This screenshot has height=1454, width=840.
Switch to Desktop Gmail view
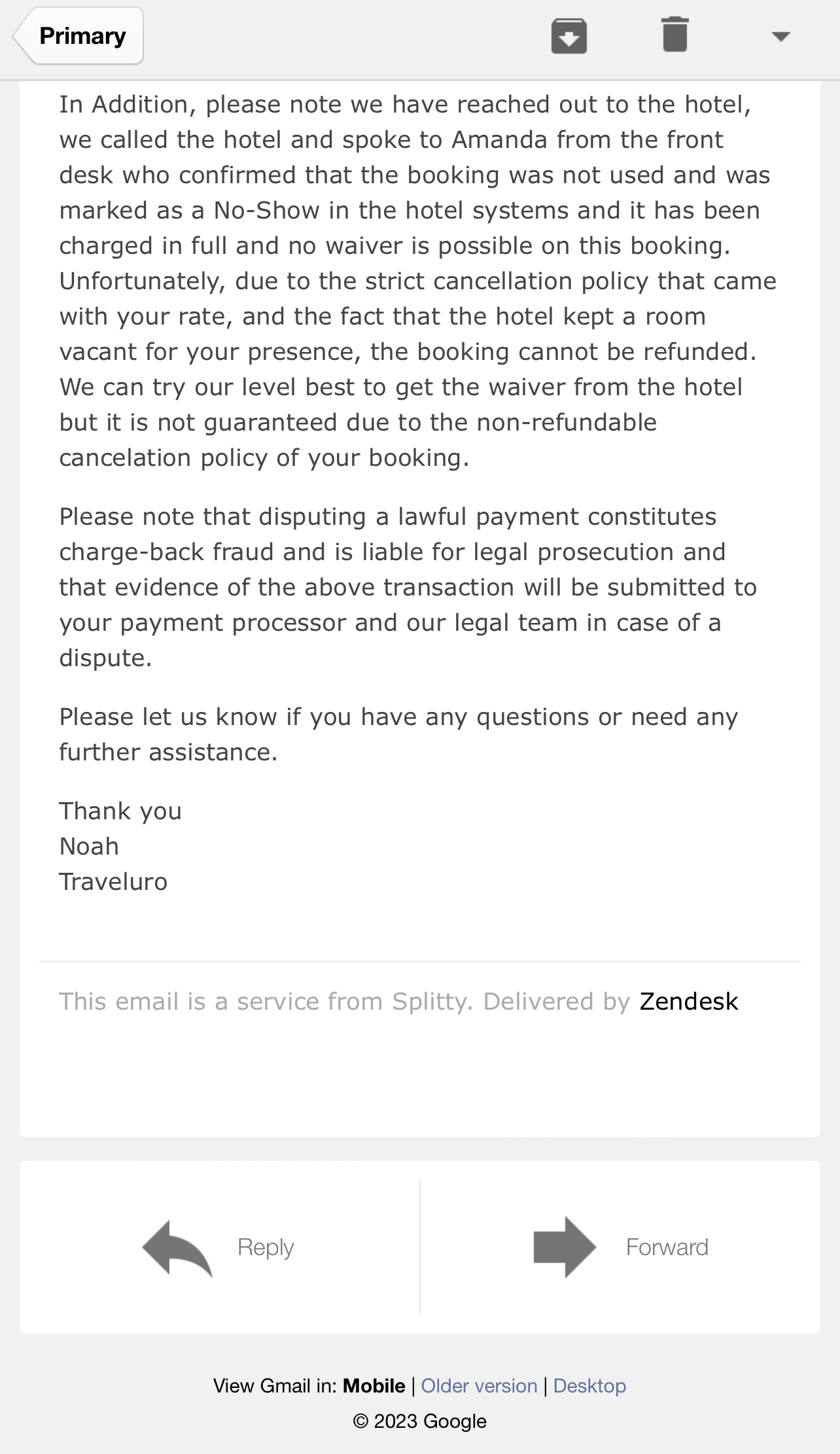pos(589,1385)
